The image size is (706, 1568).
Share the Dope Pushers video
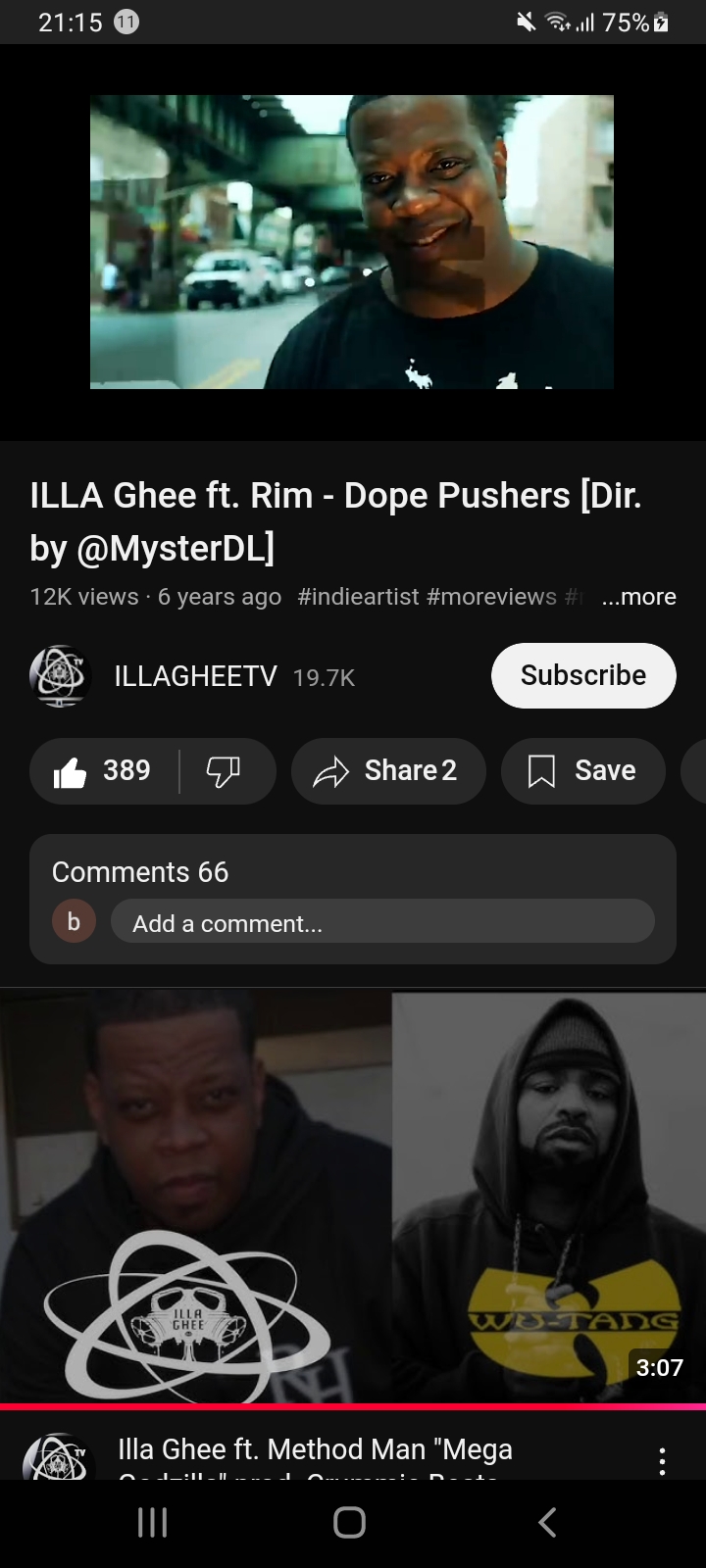[x=388, y=771]
